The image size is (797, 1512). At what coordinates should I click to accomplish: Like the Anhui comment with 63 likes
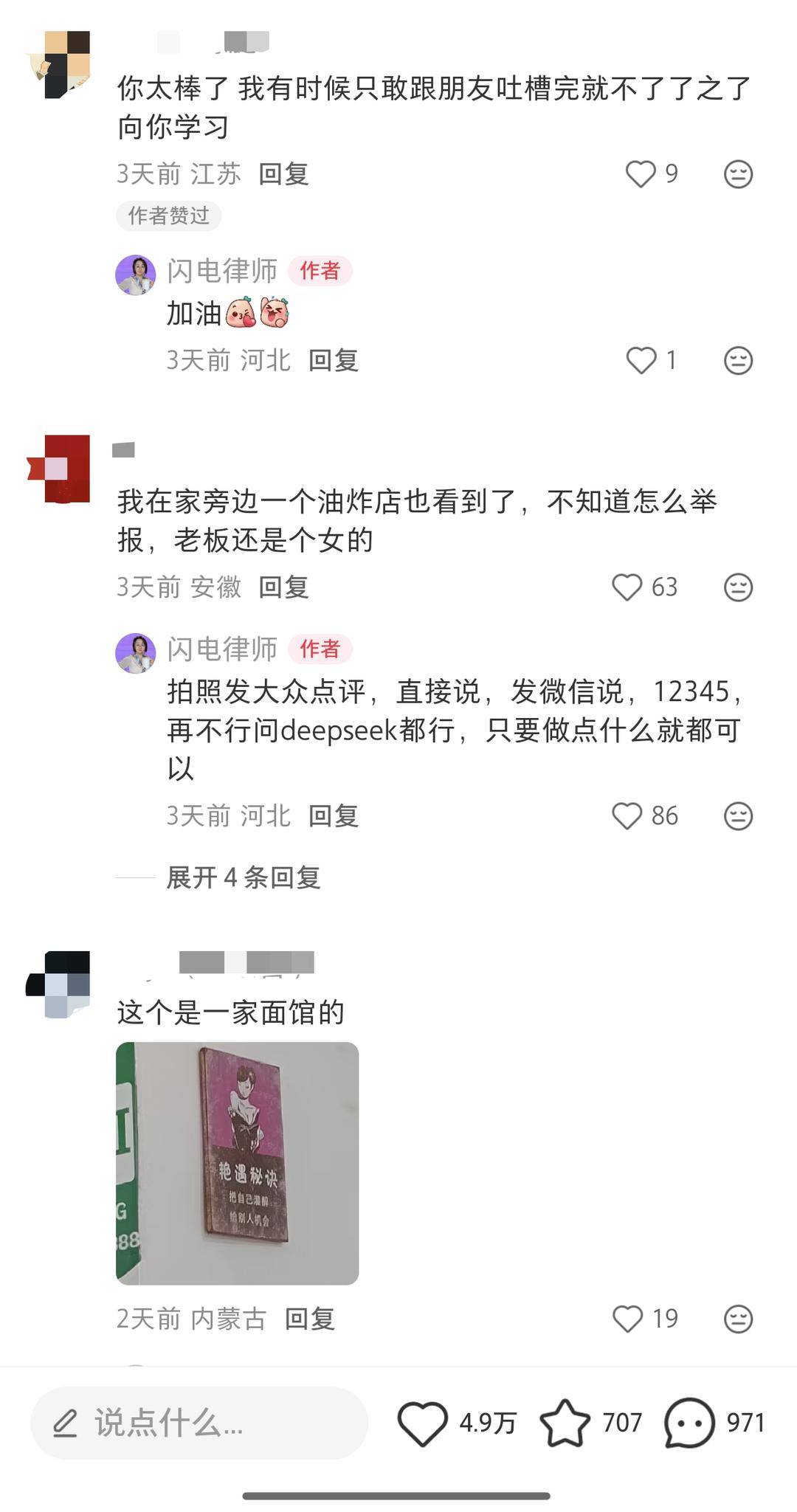point(627,587)
